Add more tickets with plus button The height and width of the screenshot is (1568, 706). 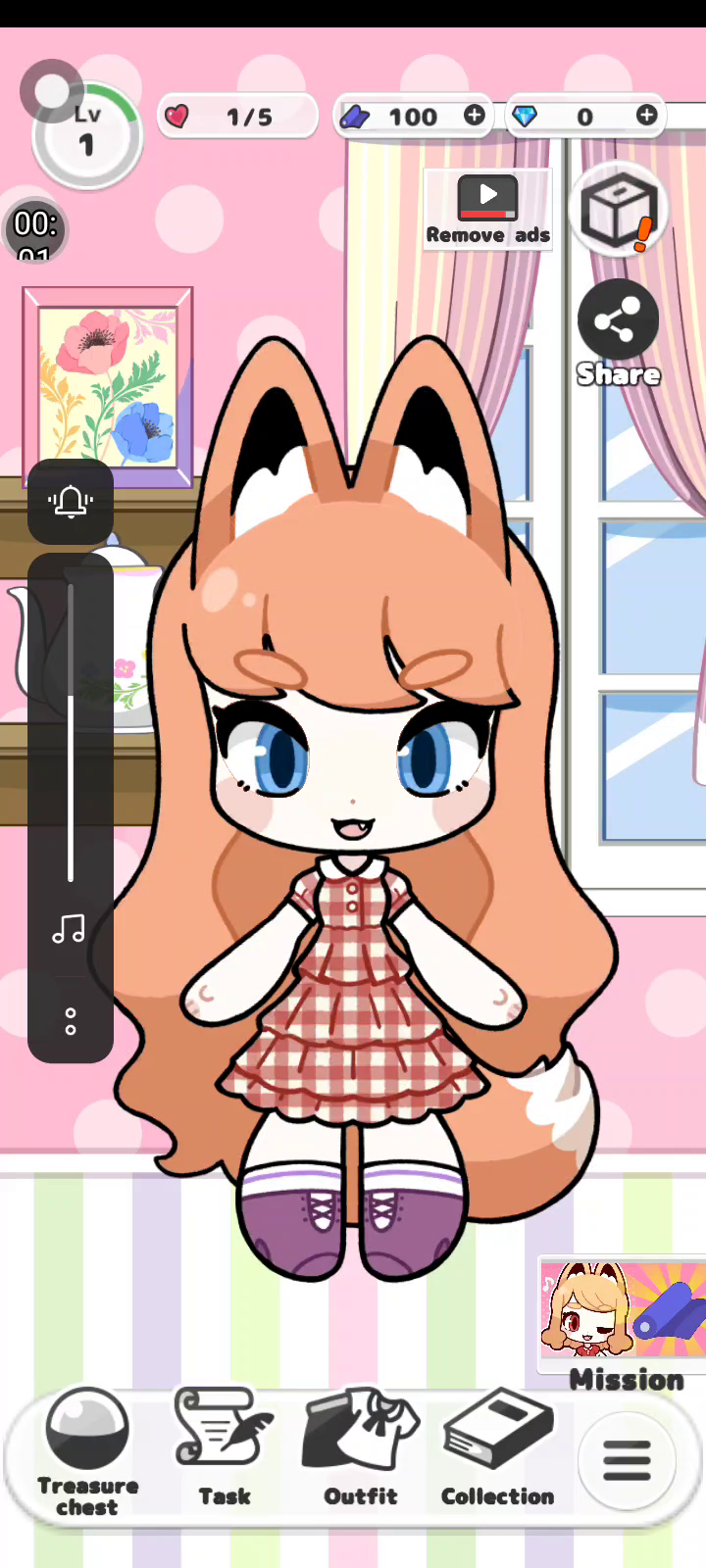coord(475,116)
